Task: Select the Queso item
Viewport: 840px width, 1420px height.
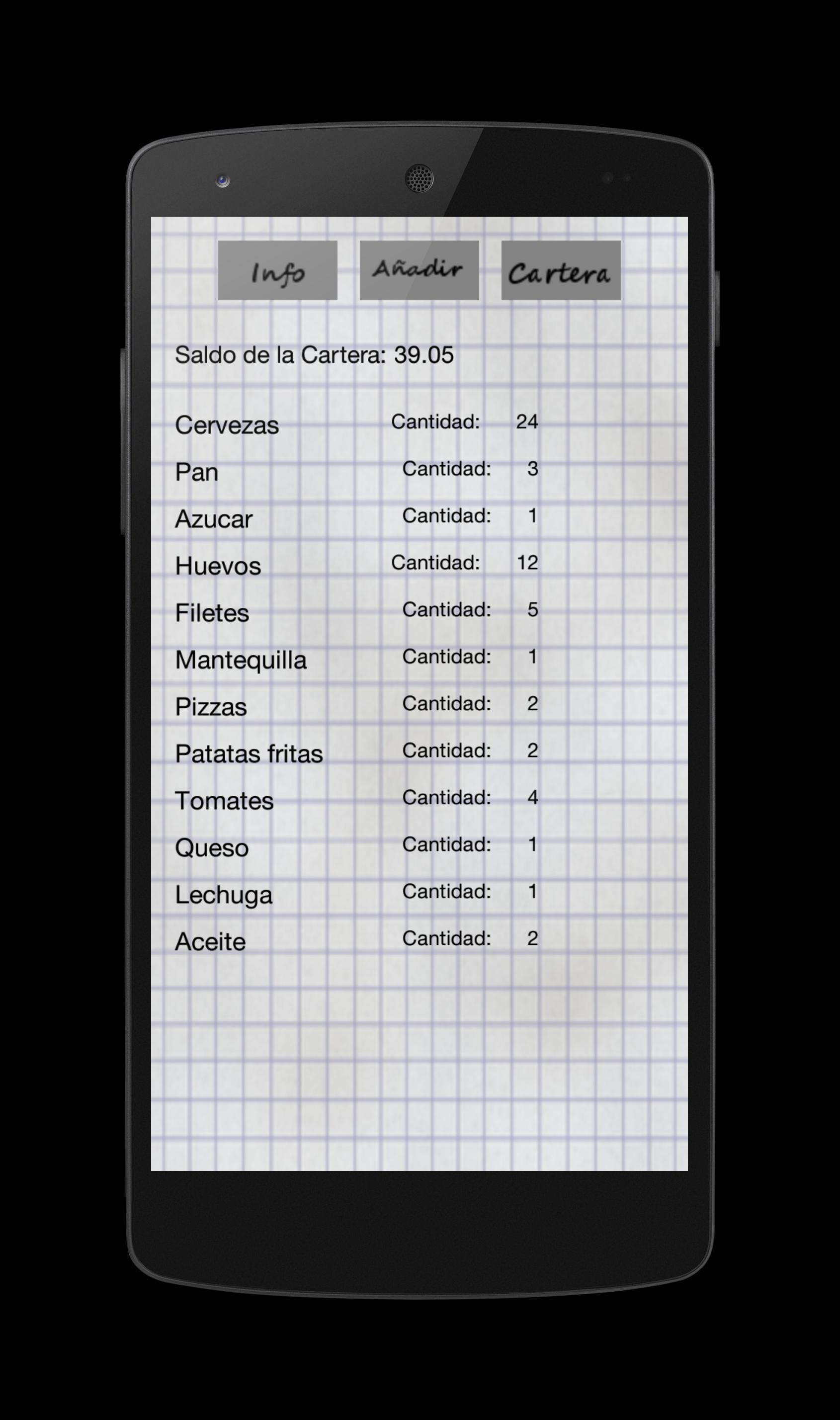Action: (x=212, y=846)
